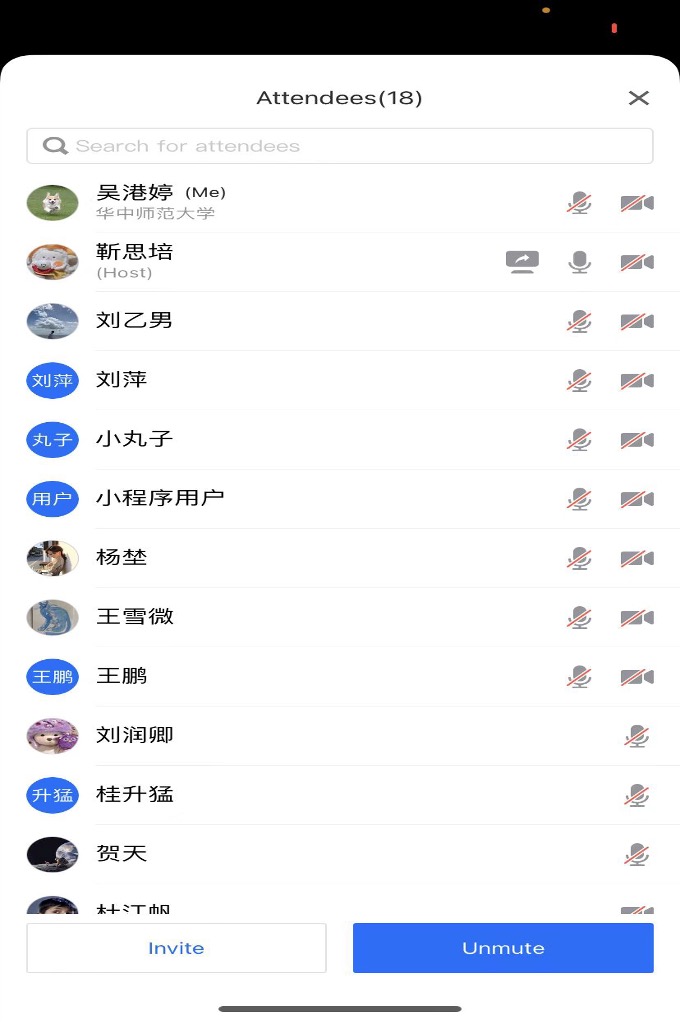The image size is (680, 1022).
Task: Close the Attendees panel
Action: pos(638,98)
